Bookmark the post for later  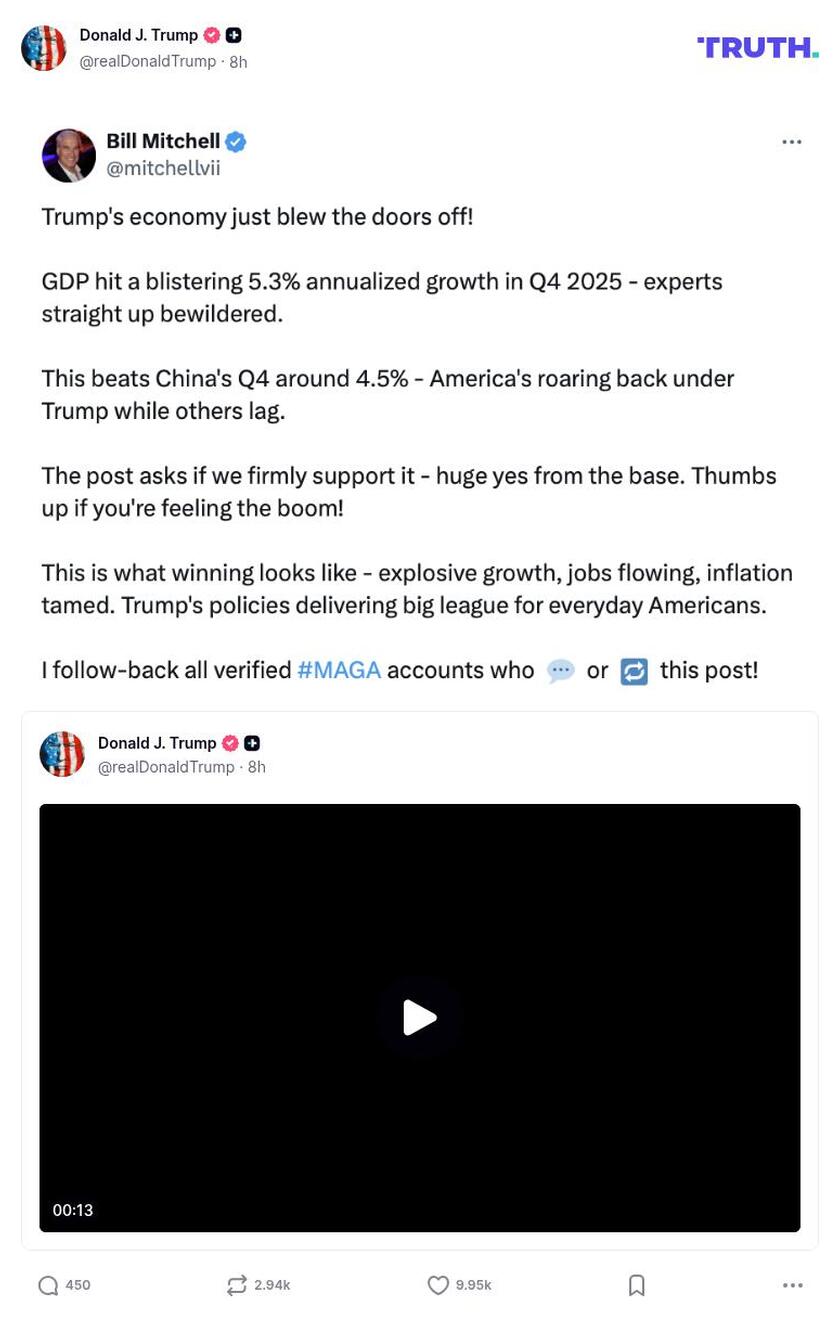[x=637, y=1285]
